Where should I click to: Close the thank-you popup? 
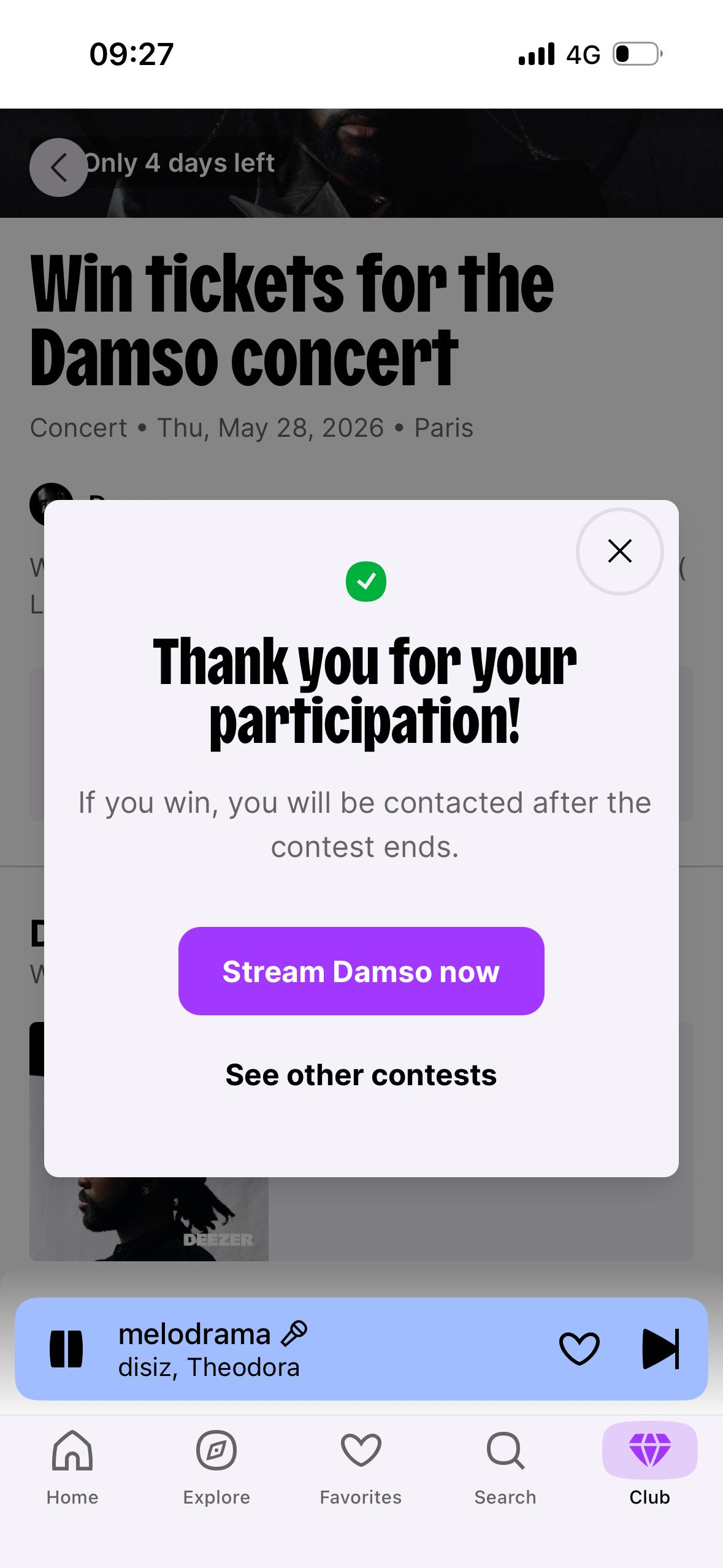pos(619,551)
